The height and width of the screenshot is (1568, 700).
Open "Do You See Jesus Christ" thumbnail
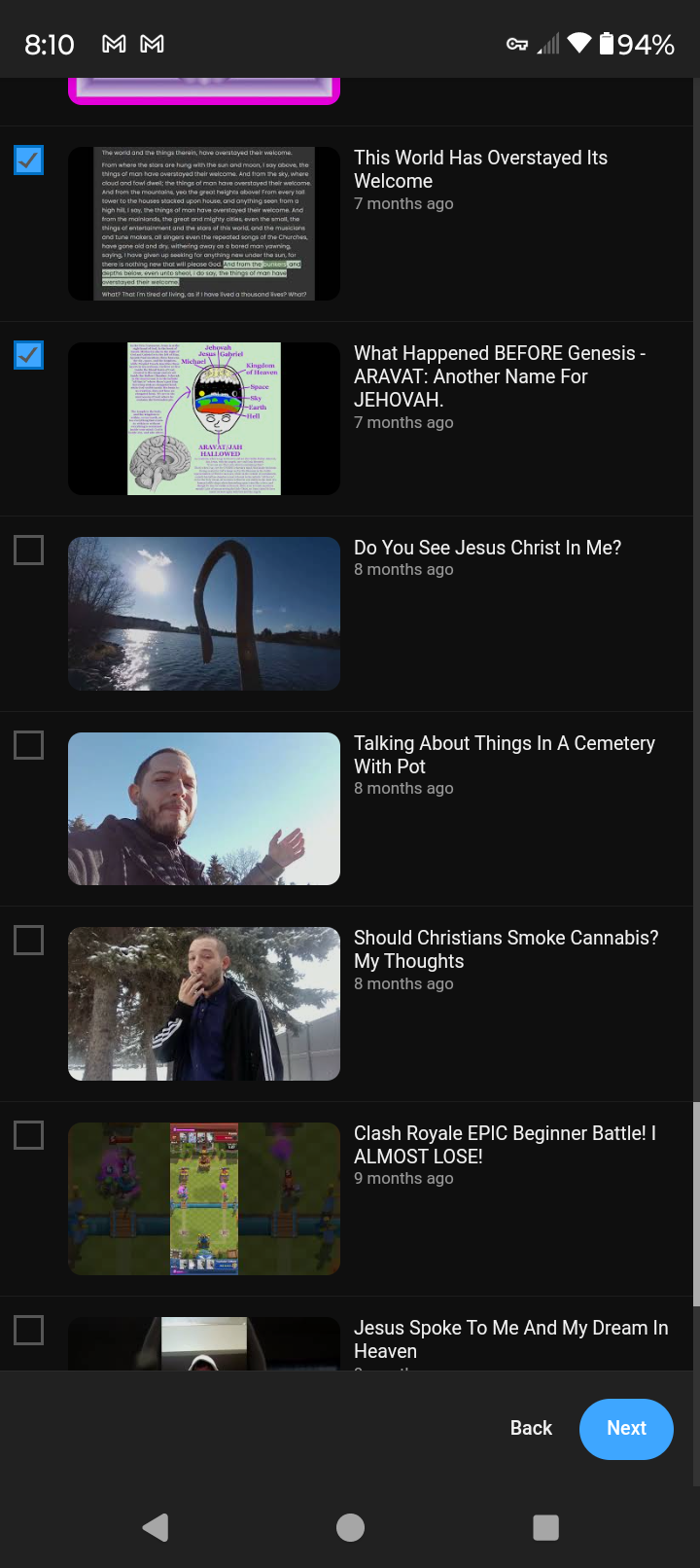204,614
